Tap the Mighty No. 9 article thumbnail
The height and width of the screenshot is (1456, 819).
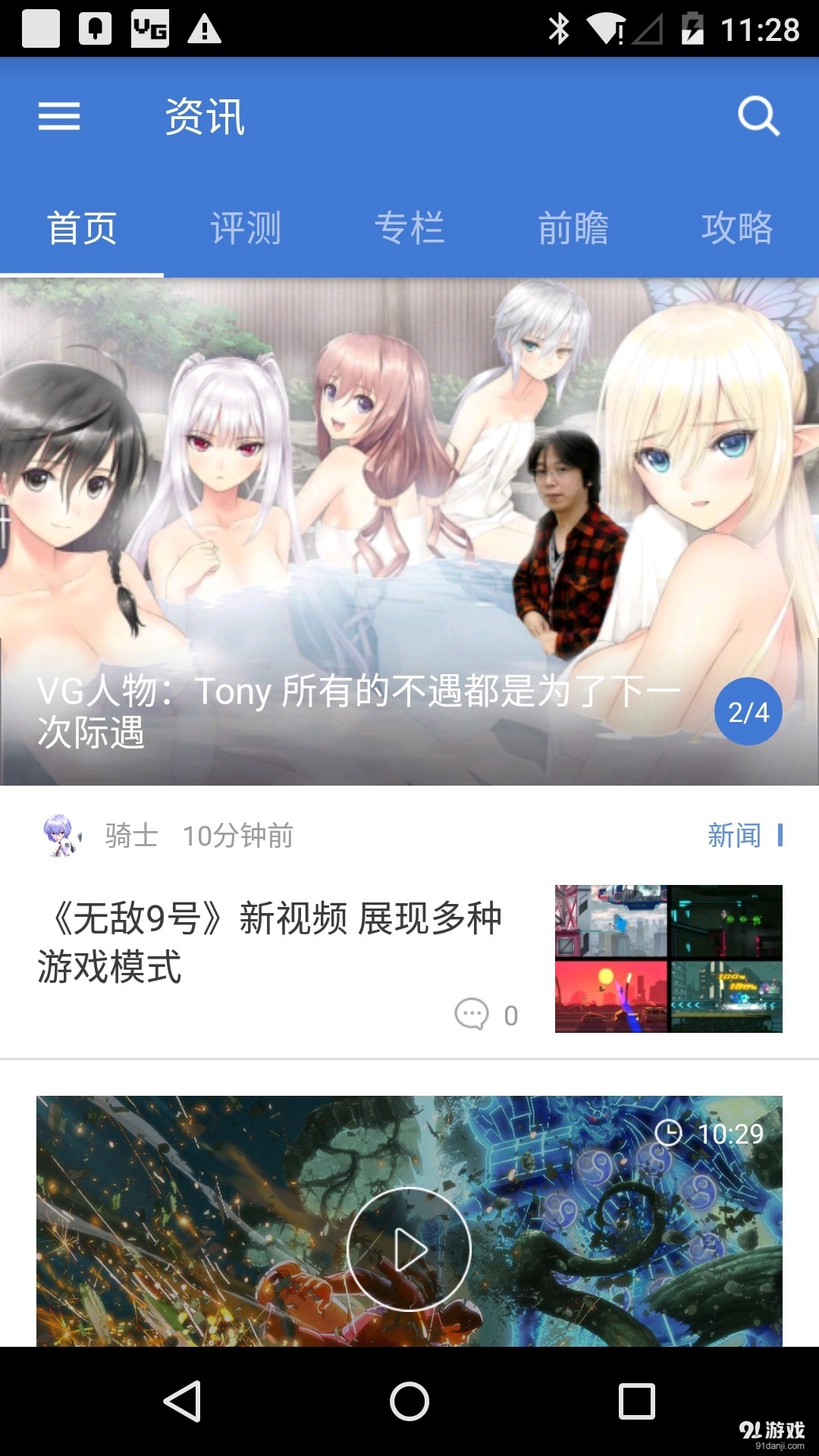pos(667,959)
